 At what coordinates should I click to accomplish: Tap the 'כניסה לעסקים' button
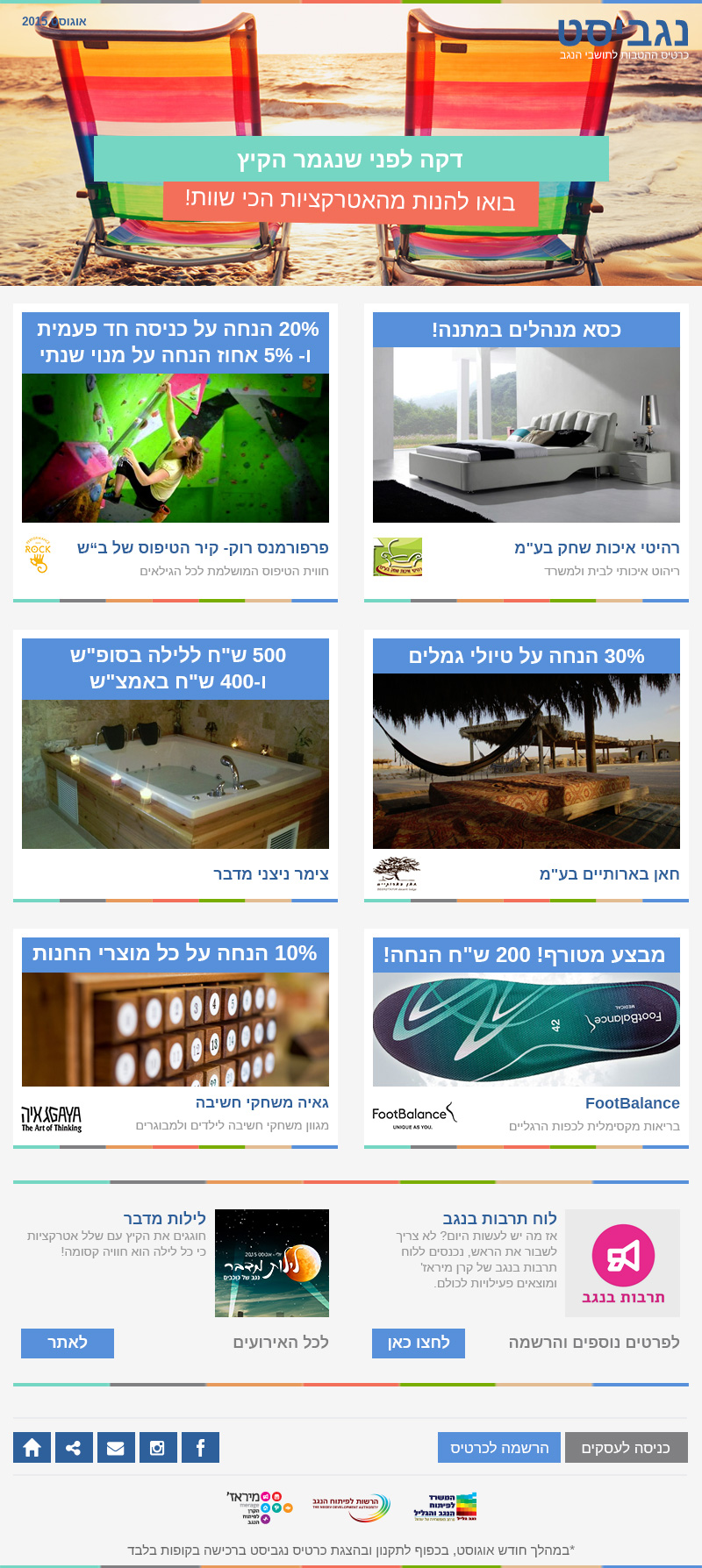(626, 1447)
